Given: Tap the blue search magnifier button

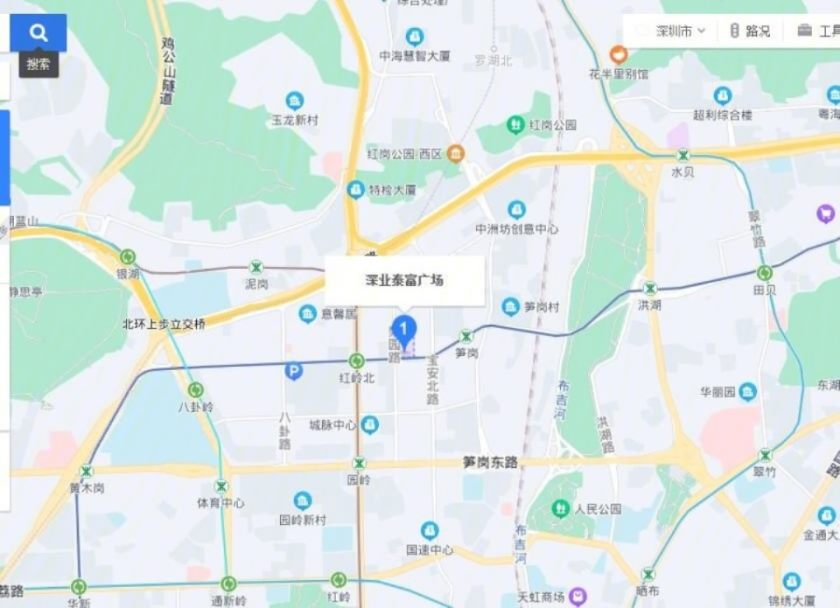Looking at the screenshot, I should (x=38, y=33).
